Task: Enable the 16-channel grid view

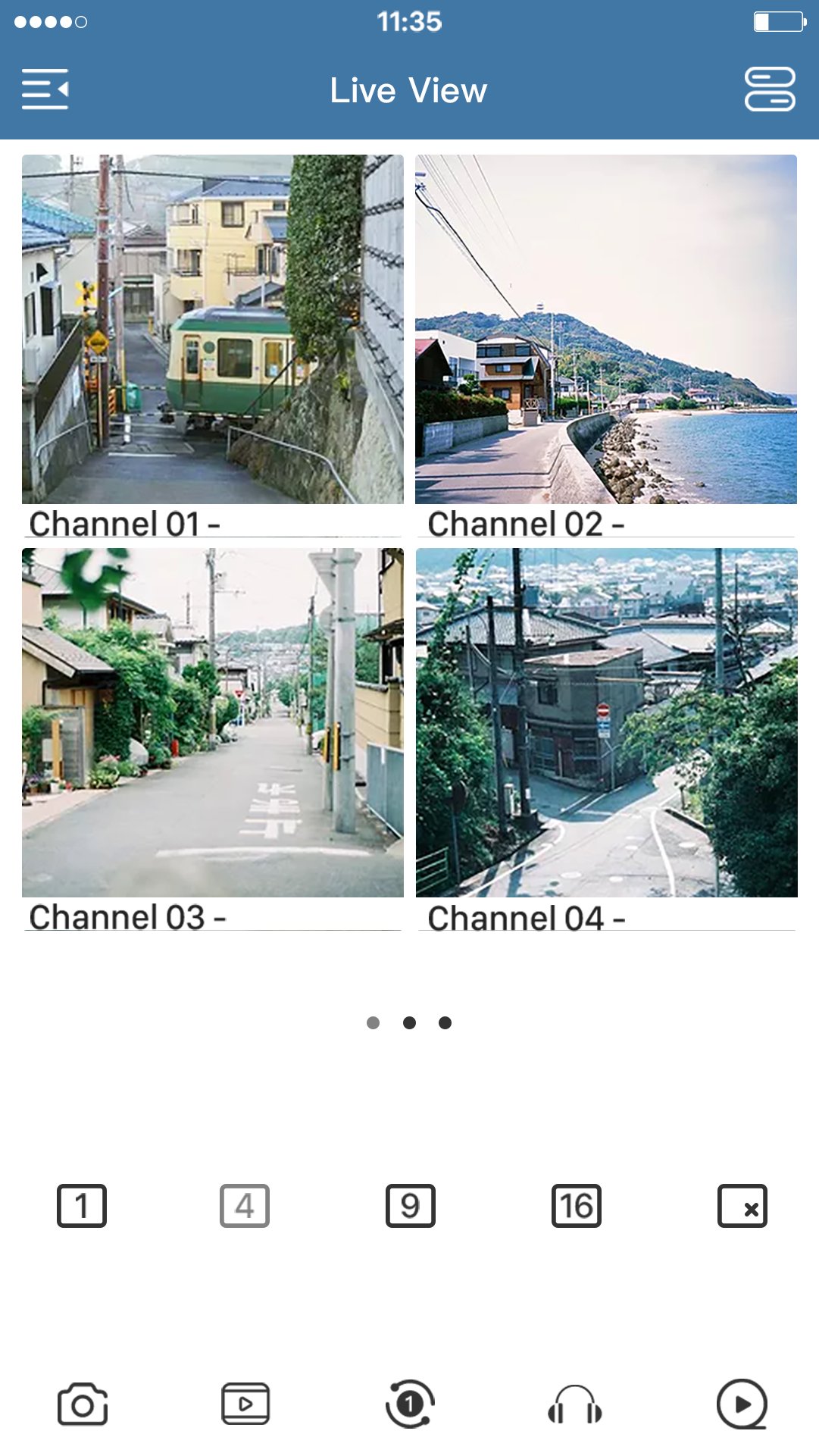Action: coord(575,1207)
